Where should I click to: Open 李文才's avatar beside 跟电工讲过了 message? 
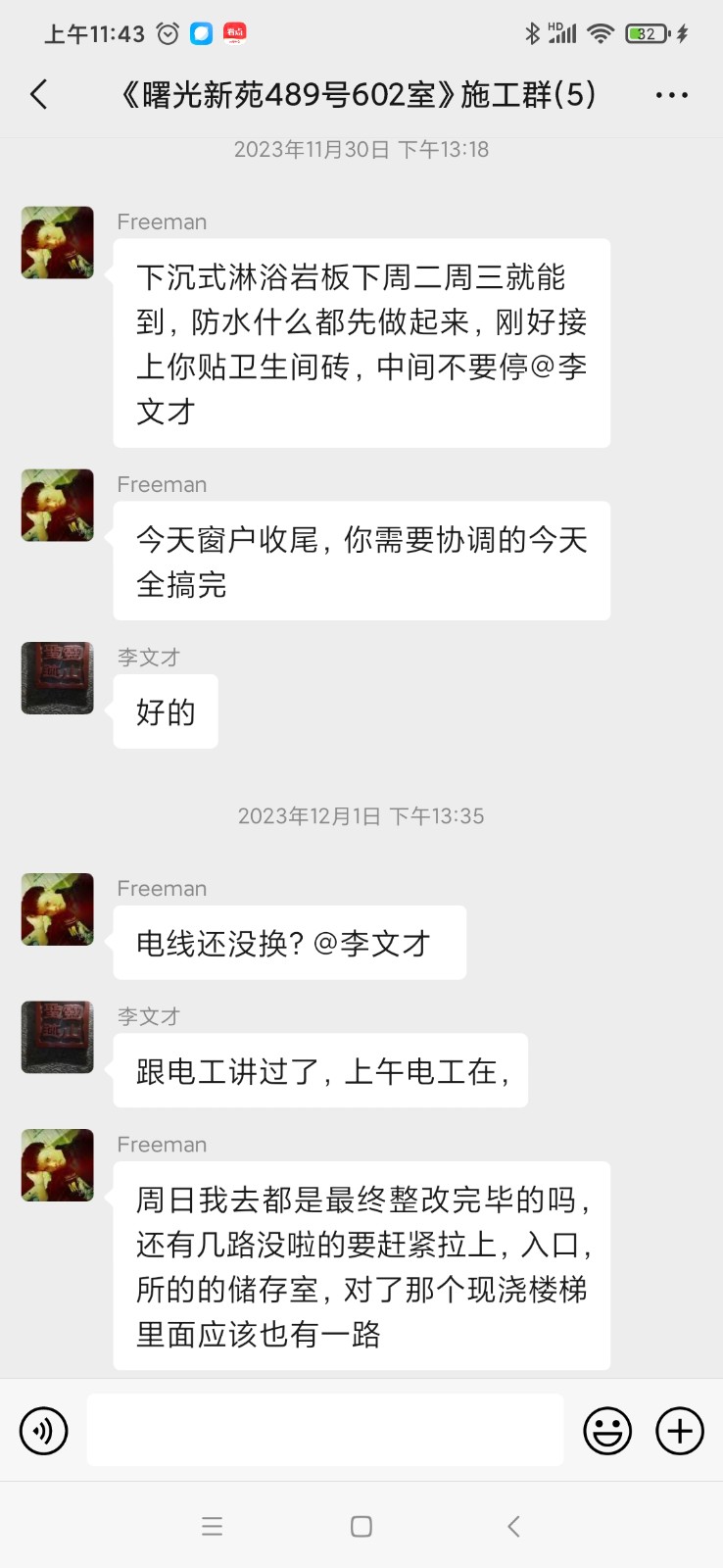point(58,1037)
